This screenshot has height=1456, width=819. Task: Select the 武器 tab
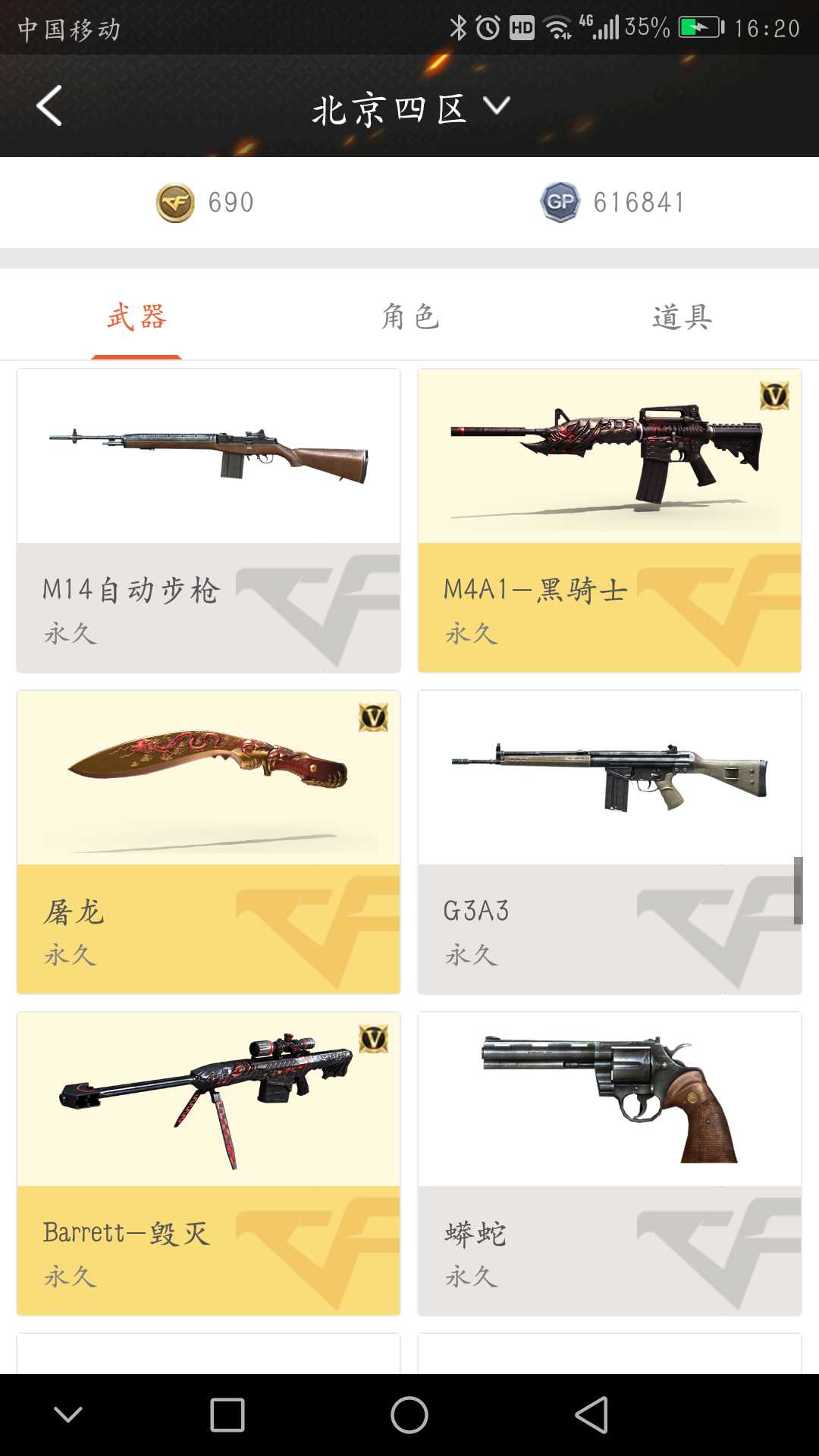[136, 317]
